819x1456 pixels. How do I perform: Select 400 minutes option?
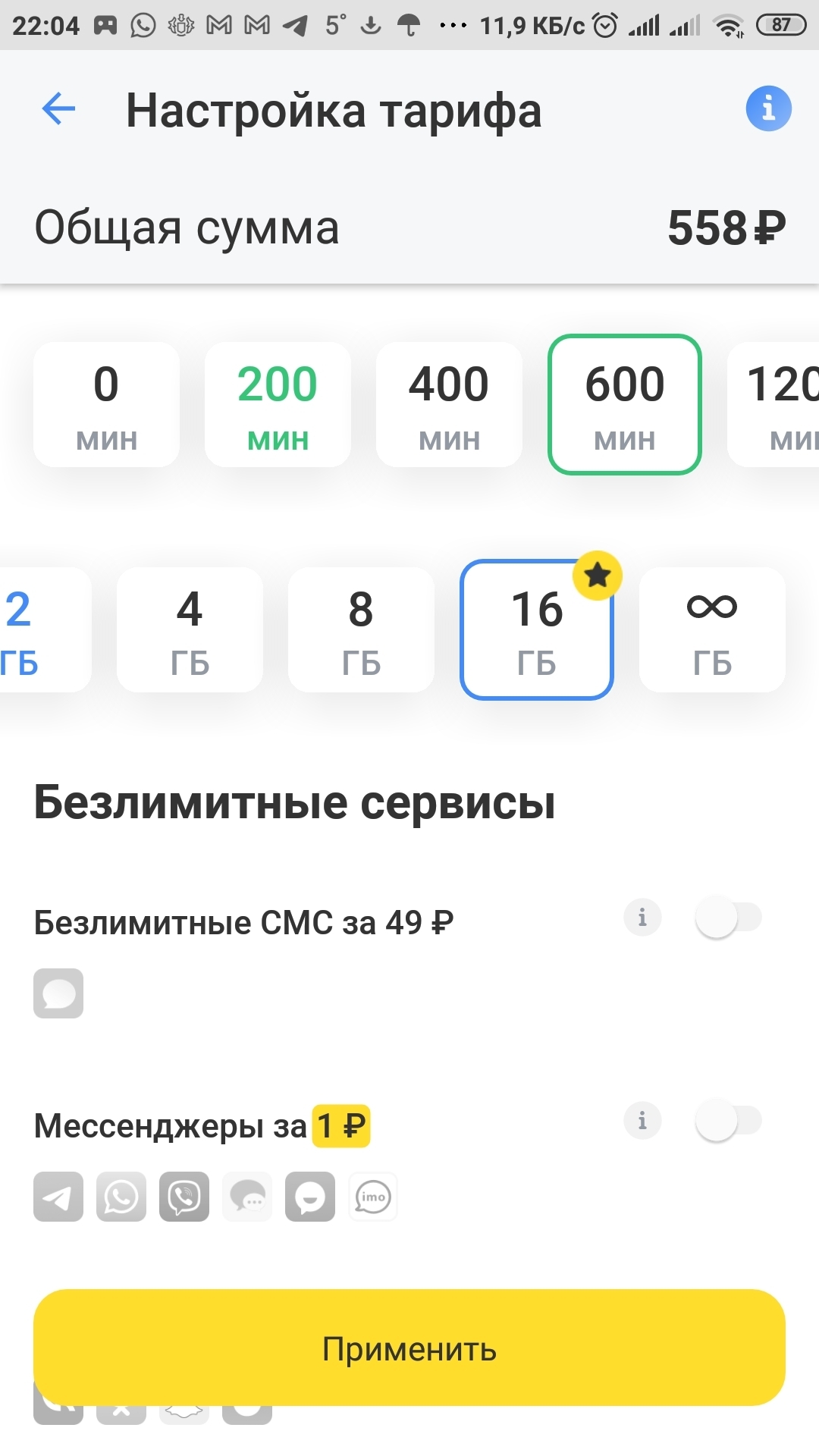coord(449,404)
